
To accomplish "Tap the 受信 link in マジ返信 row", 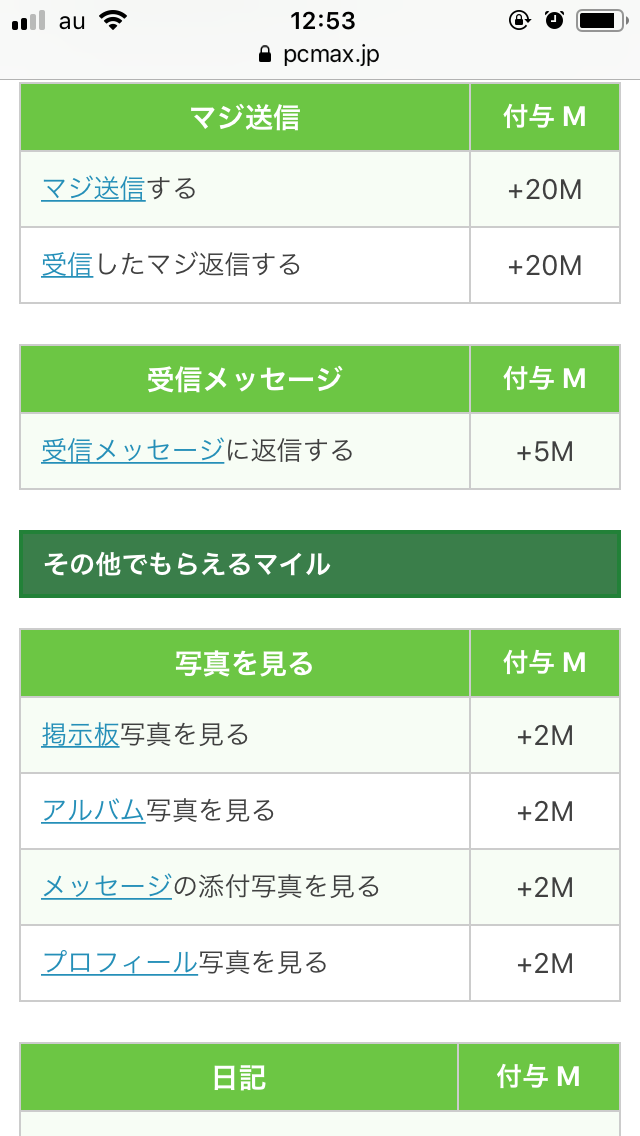I will (x=67, y=265).
